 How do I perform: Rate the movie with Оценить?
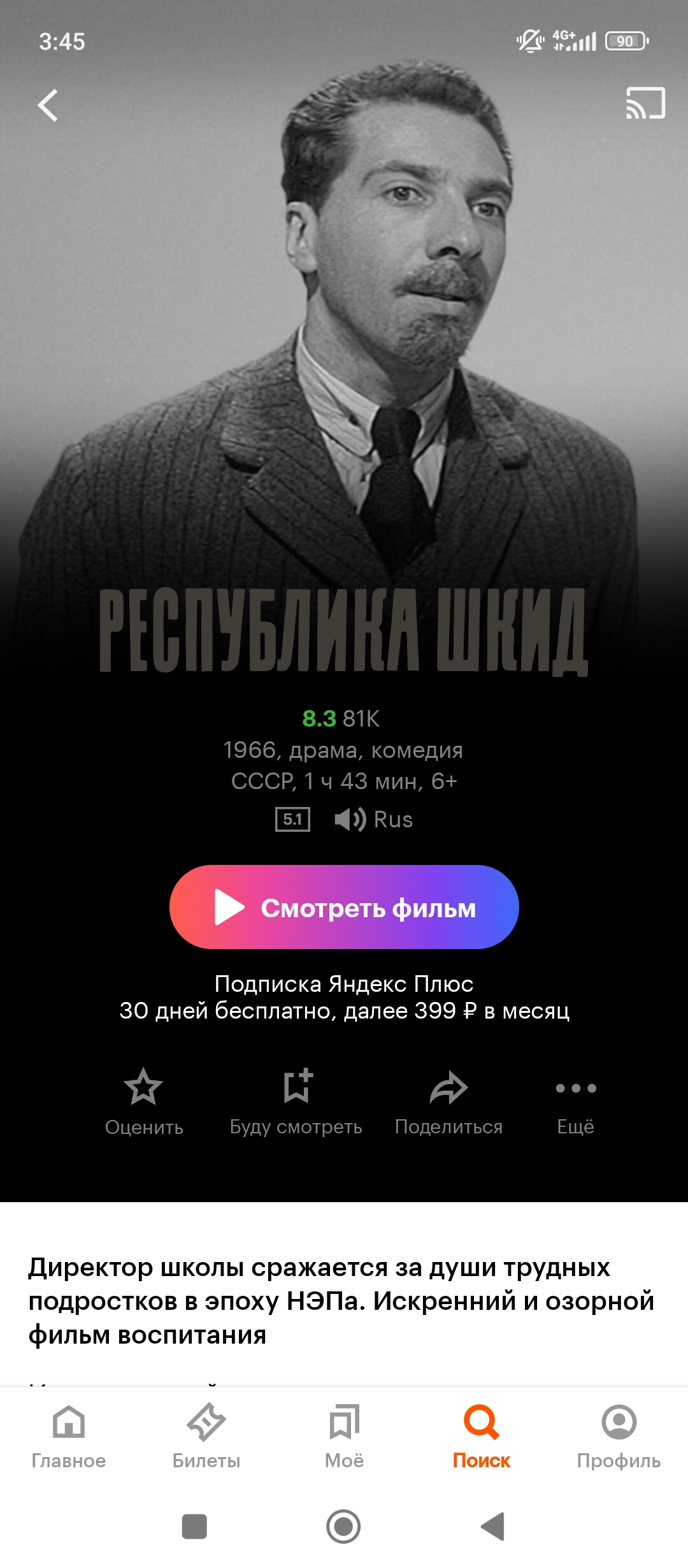point(144,1103)
